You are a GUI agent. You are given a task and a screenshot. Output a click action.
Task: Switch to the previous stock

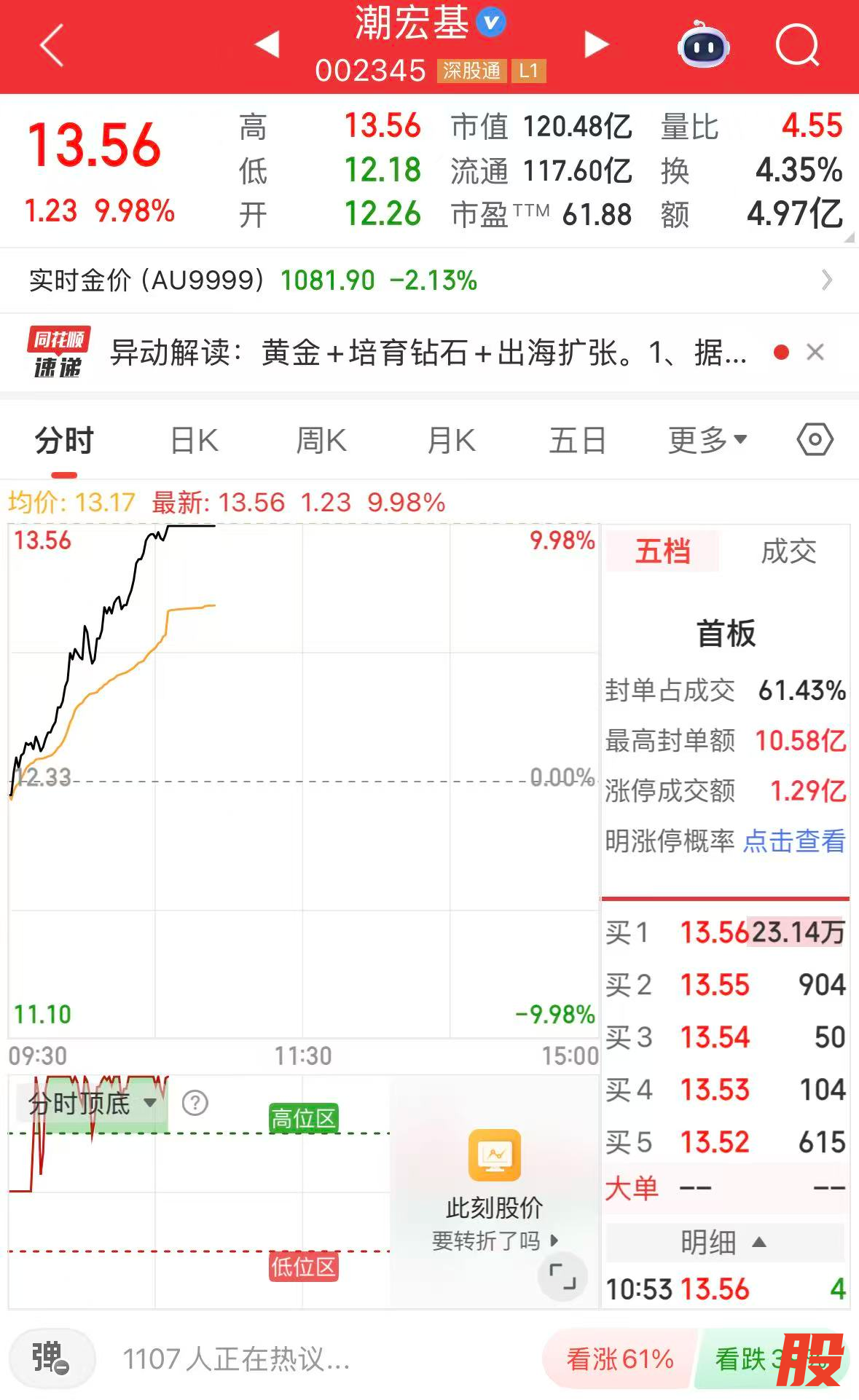(x=267, y=44)
